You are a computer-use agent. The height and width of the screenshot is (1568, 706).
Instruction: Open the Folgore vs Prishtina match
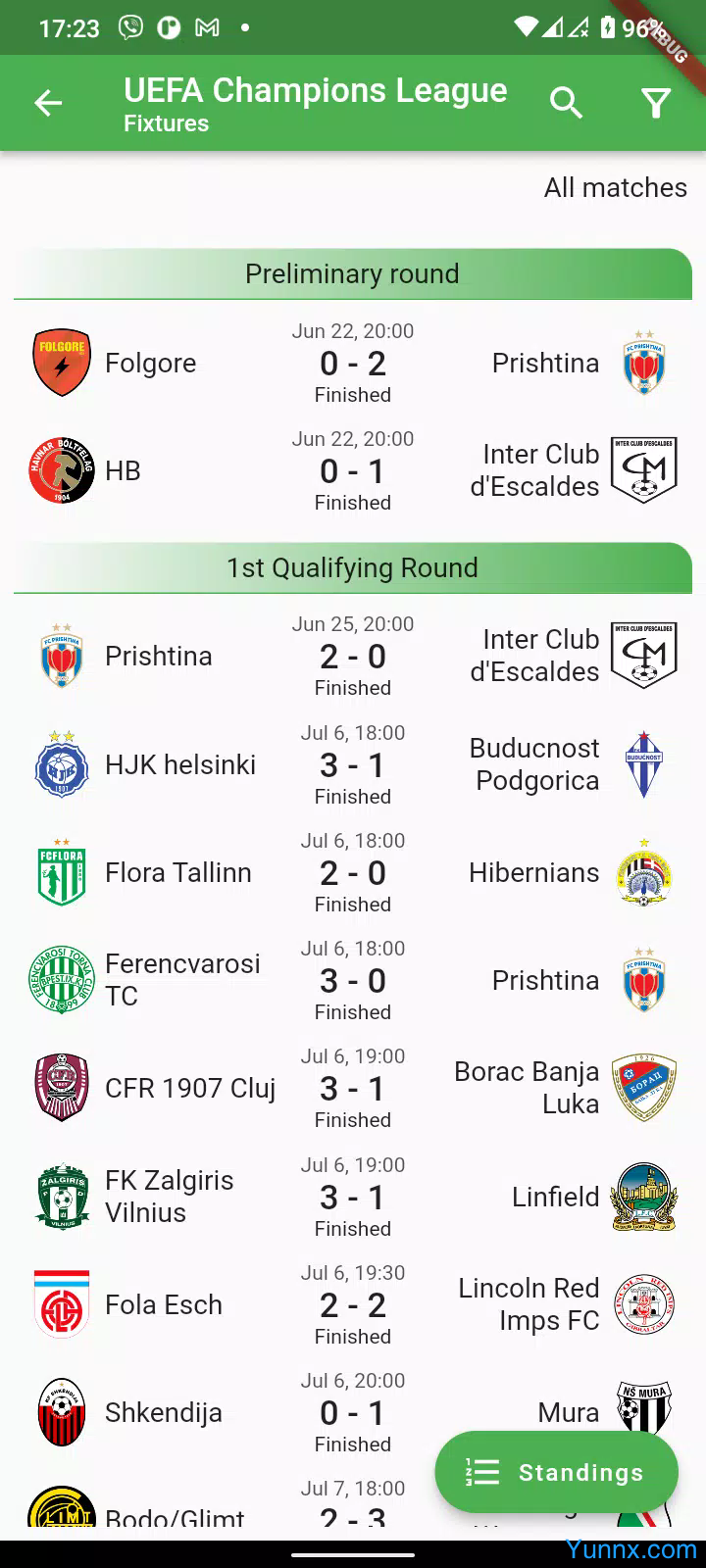click(353, 363)
